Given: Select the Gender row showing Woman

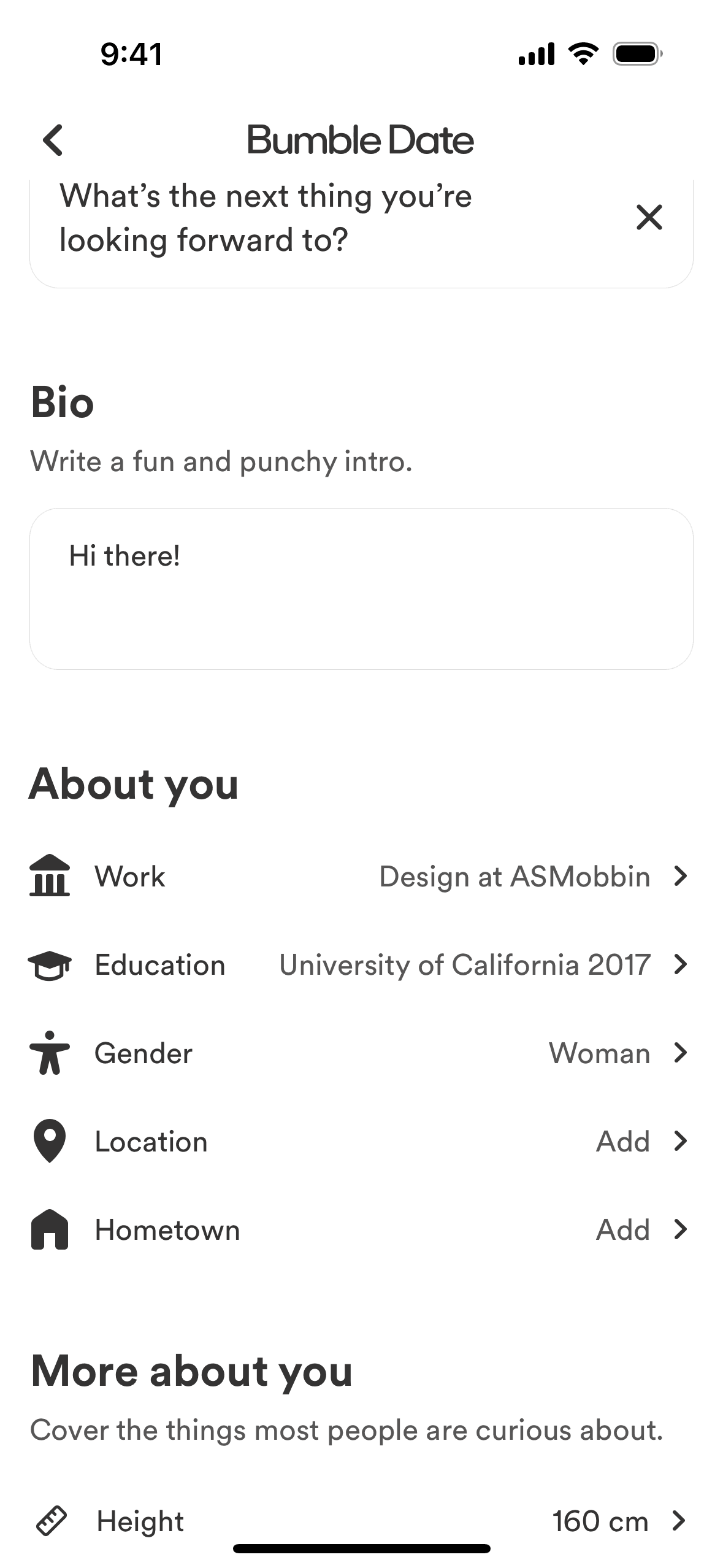Looking at the screenshot, I should (x=362, y=1053).
